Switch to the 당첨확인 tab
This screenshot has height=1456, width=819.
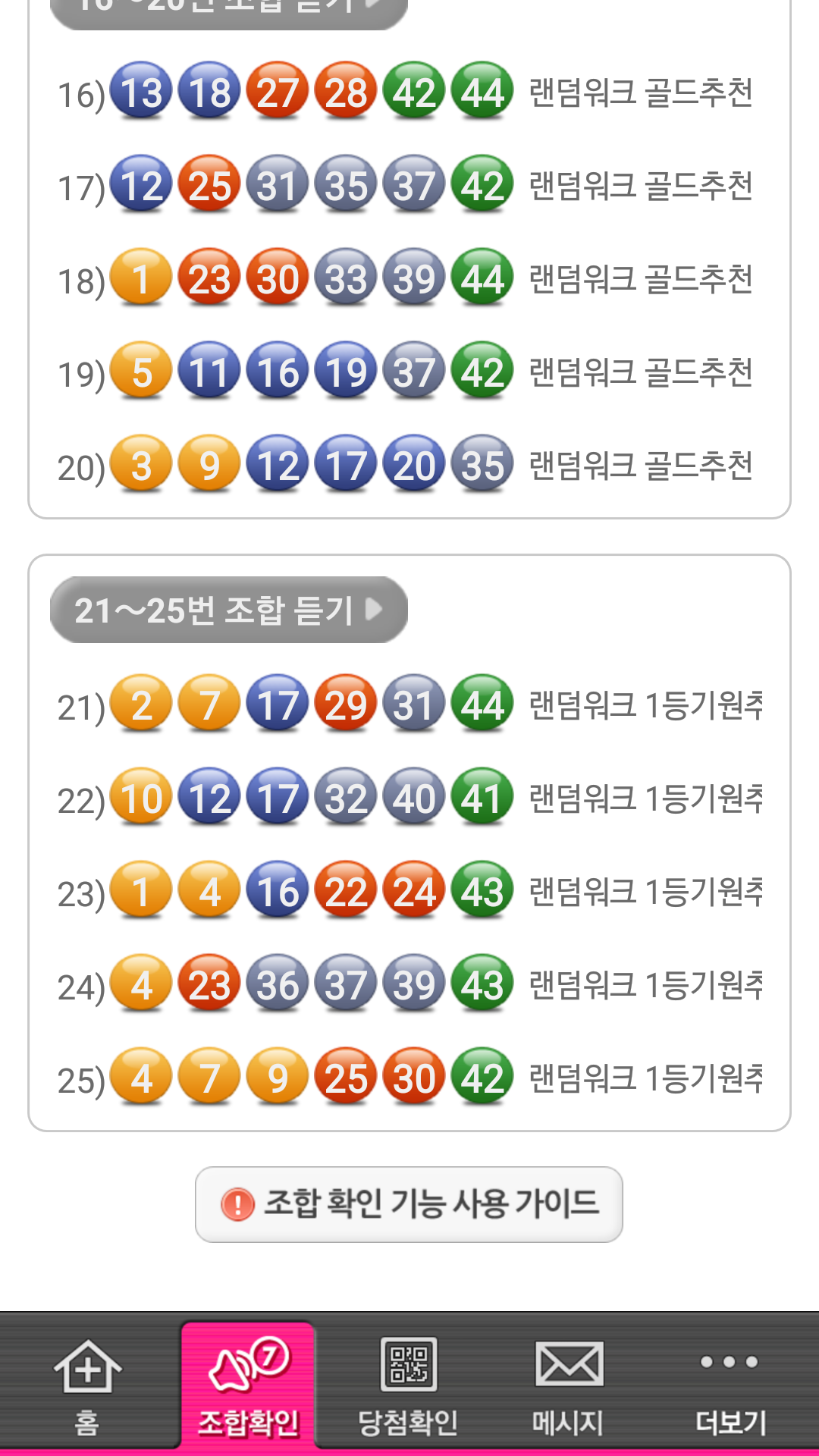coord(408,1386)
